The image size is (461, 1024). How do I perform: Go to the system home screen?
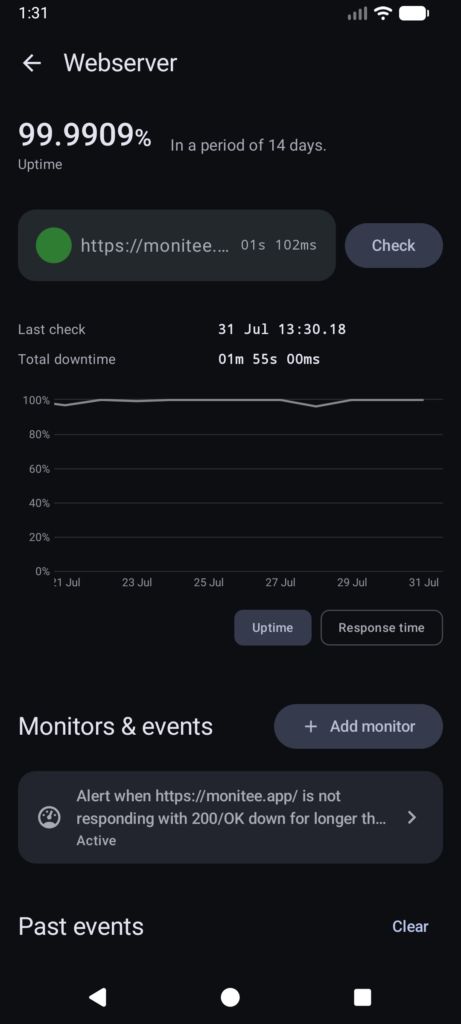[230, 997]
